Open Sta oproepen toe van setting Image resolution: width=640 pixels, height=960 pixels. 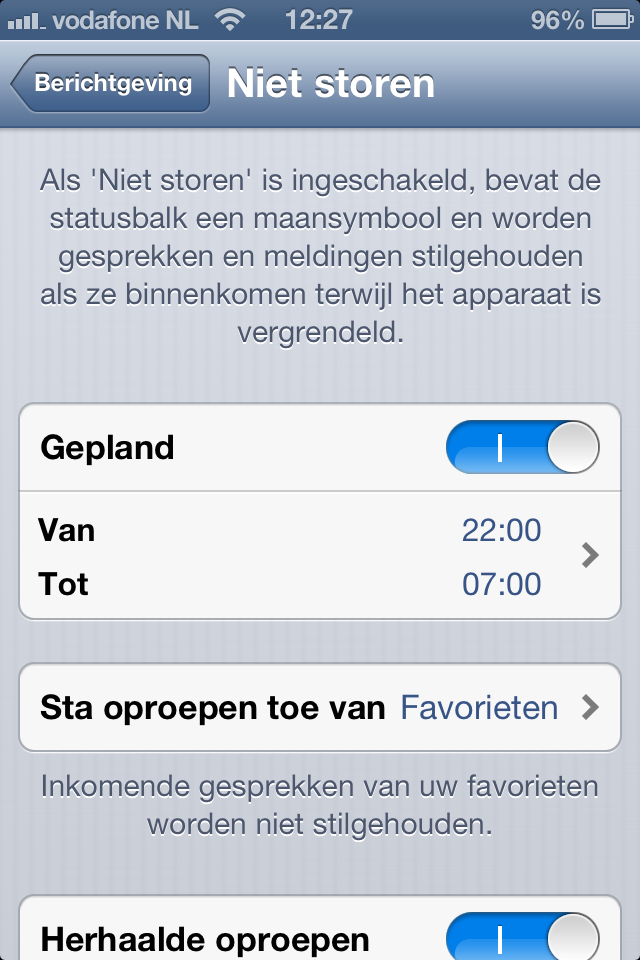click(x=320, y=708)
